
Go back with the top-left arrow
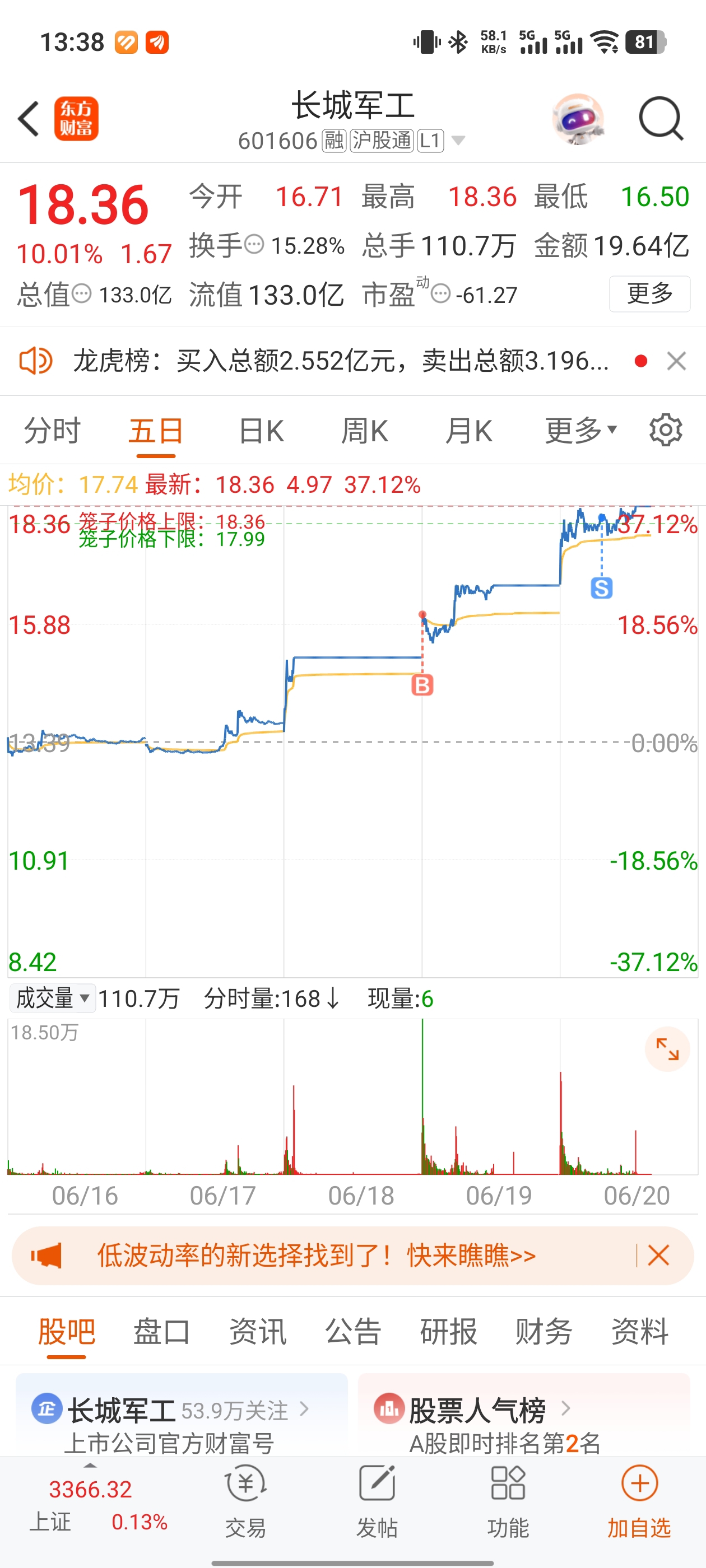click(x=29, y=119)
